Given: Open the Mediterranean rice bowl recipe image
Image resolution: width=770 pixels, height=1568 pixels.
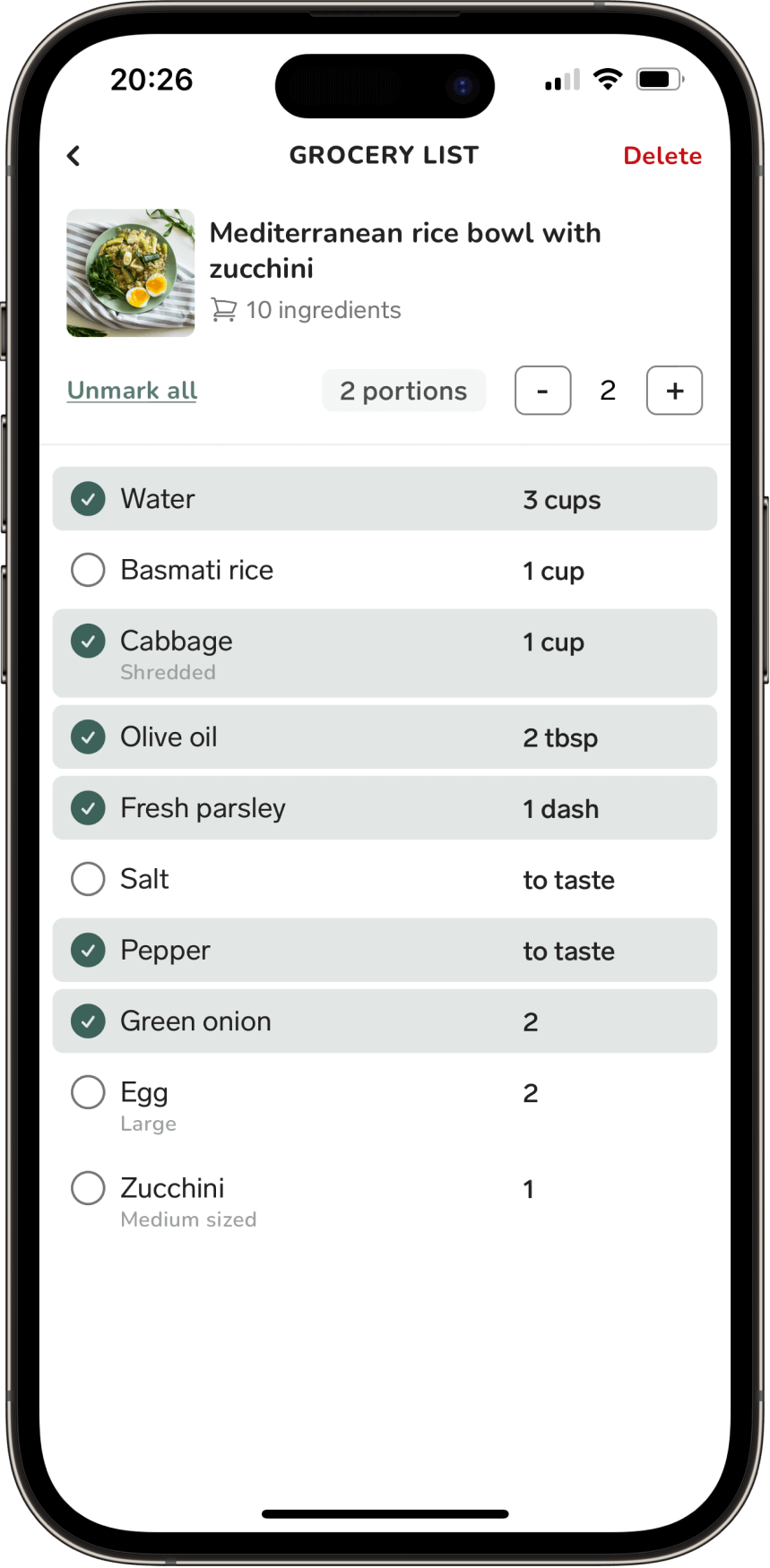Looking at the screenshot, I should [131, 273].
